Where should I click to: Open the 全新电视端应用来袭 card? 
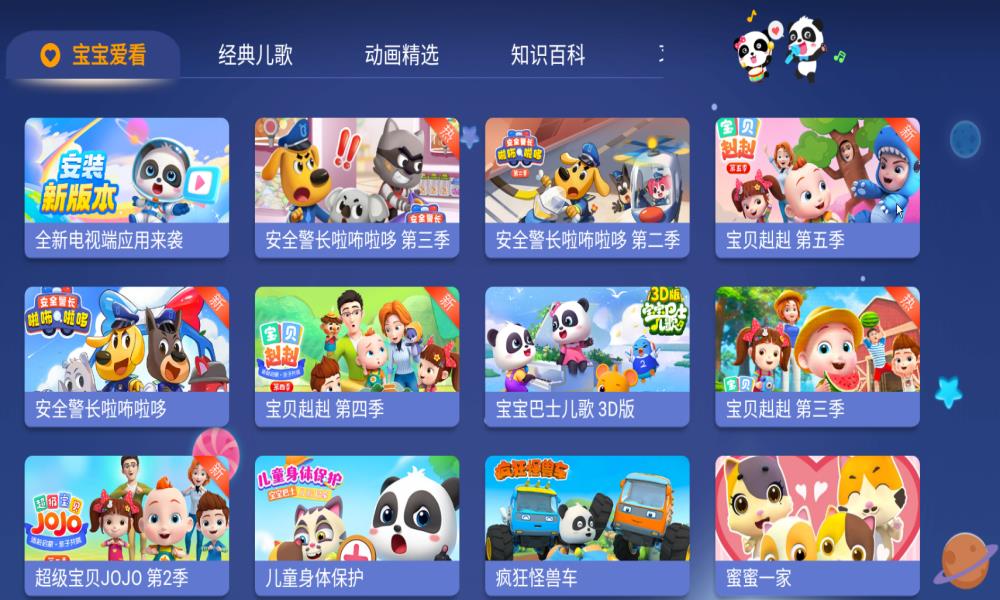pos(127,187)
